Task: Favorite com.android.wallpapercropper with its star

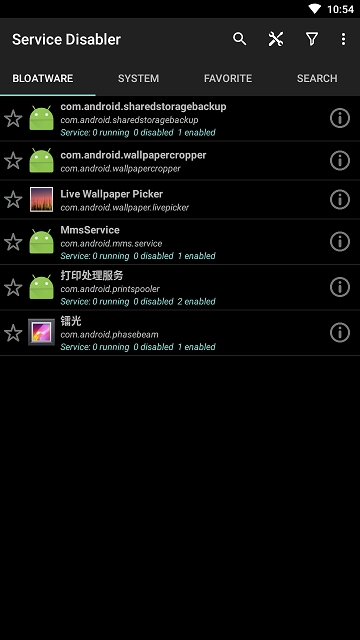Action: pos(13,161)
